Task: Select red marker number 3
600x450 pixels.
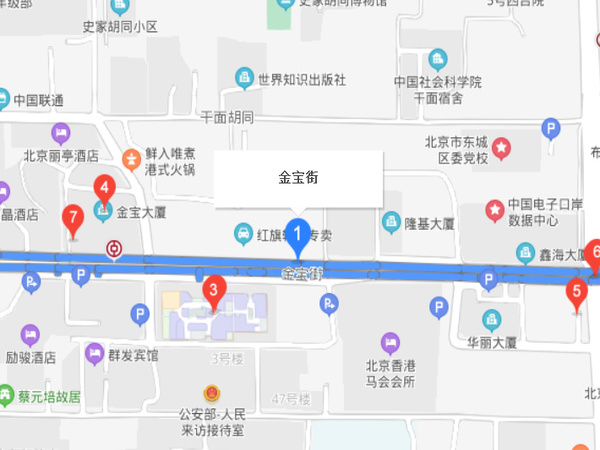Action: [213, 291]
